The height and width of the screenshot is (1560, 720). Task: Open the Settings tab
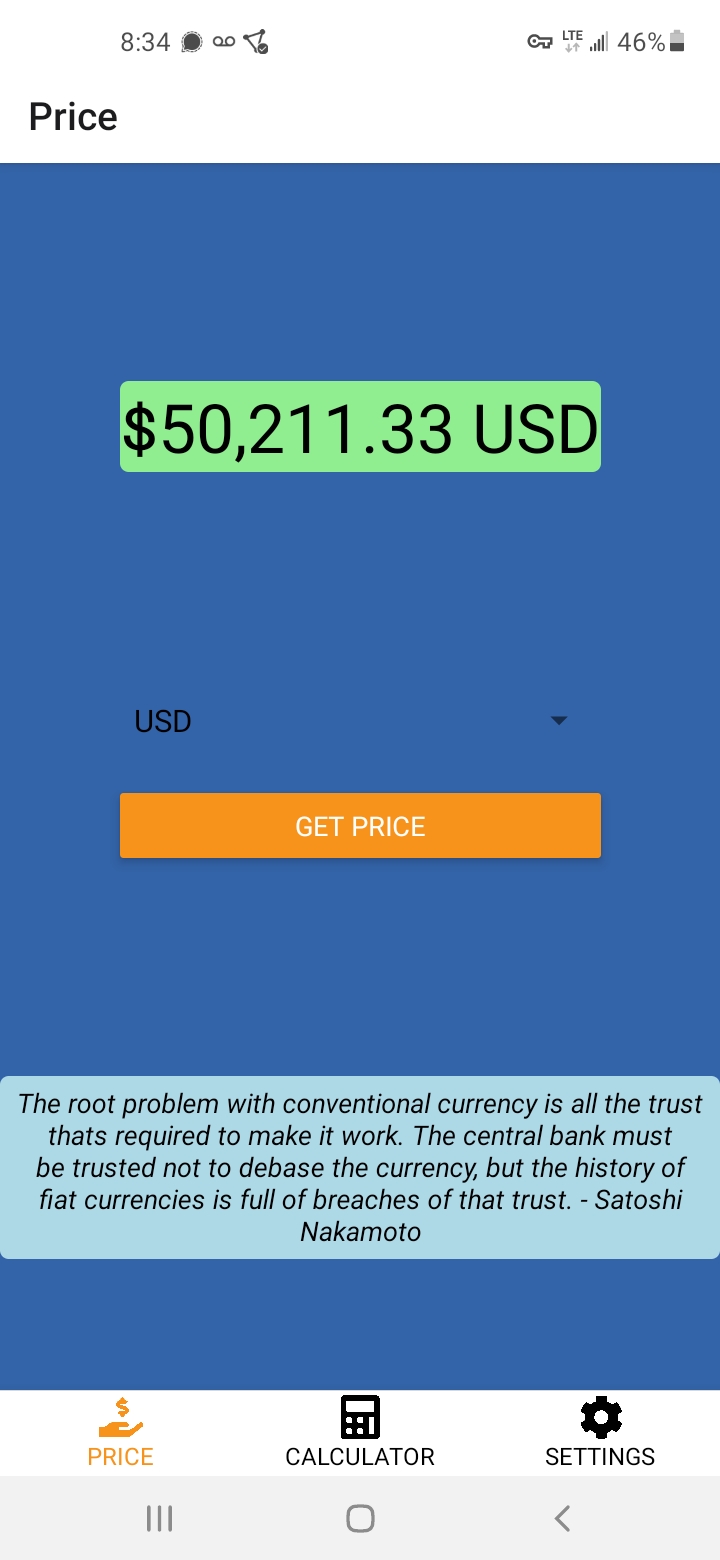coord(600,1433)
